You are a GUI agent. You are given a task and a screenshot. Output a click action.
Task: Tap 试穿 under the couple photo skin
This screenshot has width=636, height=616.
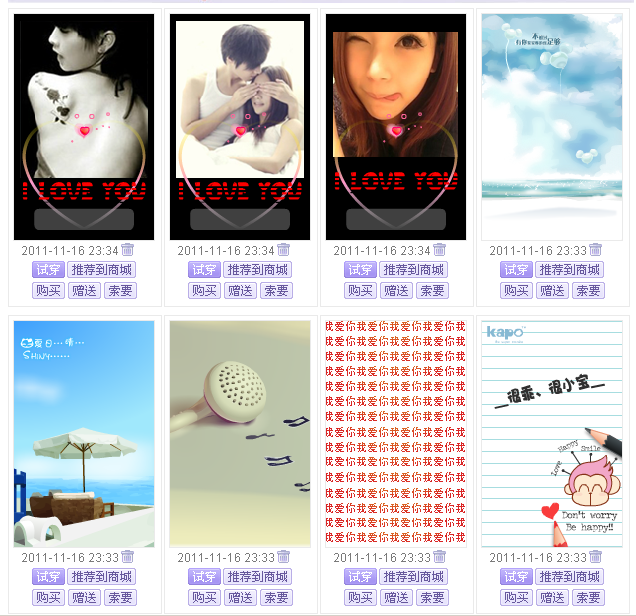tap(204, 270)
